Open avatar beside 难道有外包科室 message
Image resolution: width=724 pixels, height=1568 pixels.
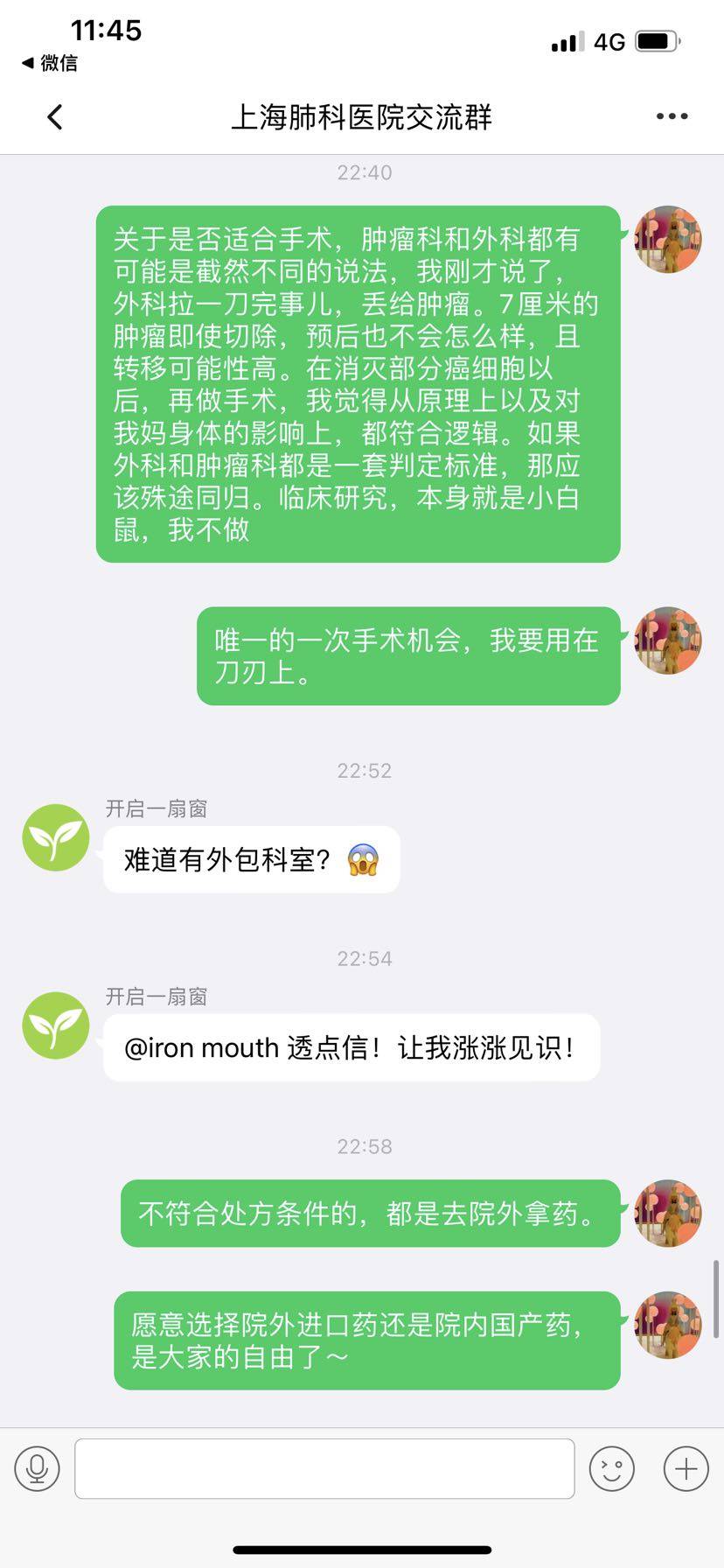[56, 837]
